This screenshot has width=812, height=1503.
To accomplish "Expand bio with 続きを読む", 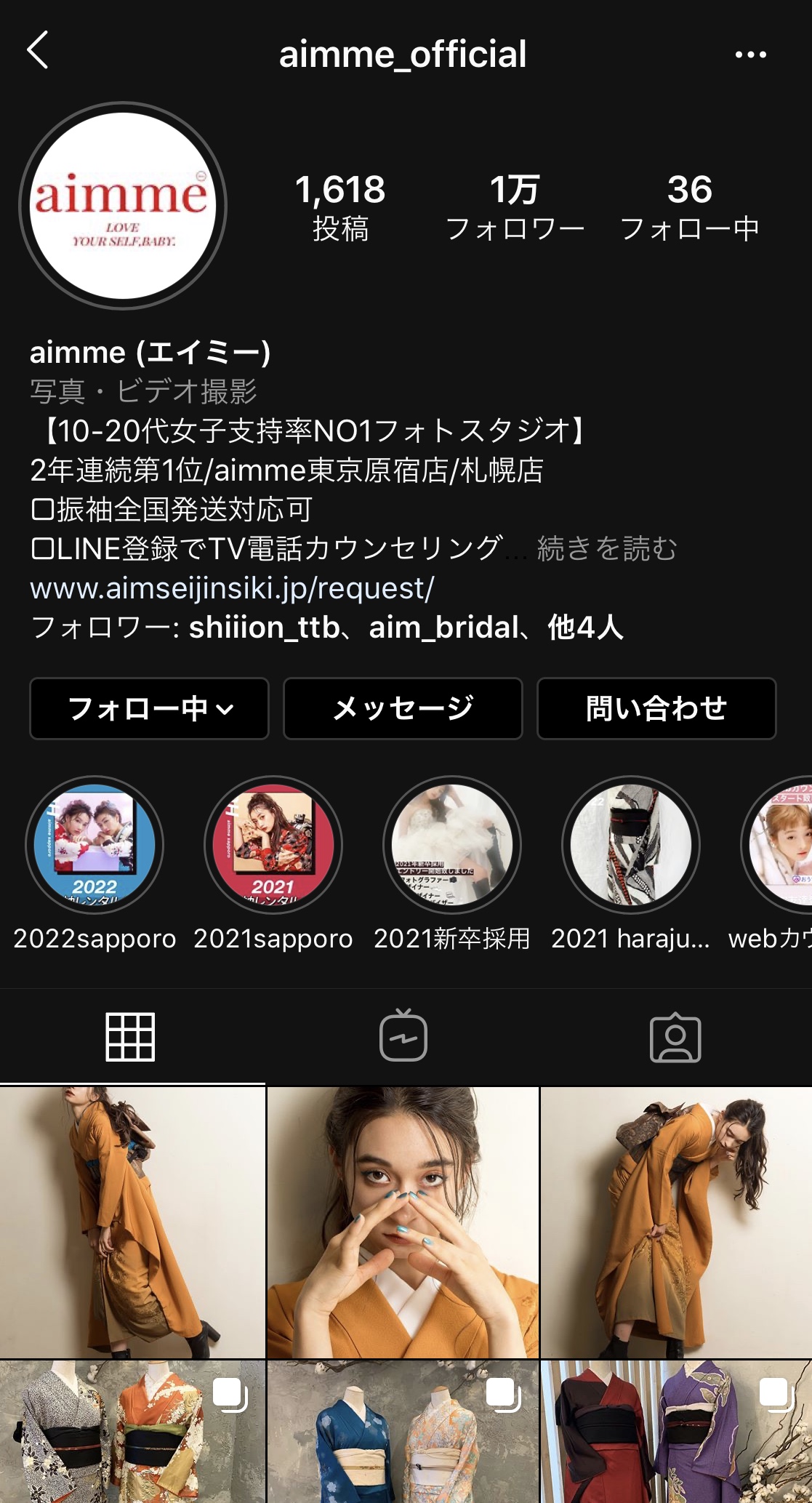I will [x=607, y=548].
